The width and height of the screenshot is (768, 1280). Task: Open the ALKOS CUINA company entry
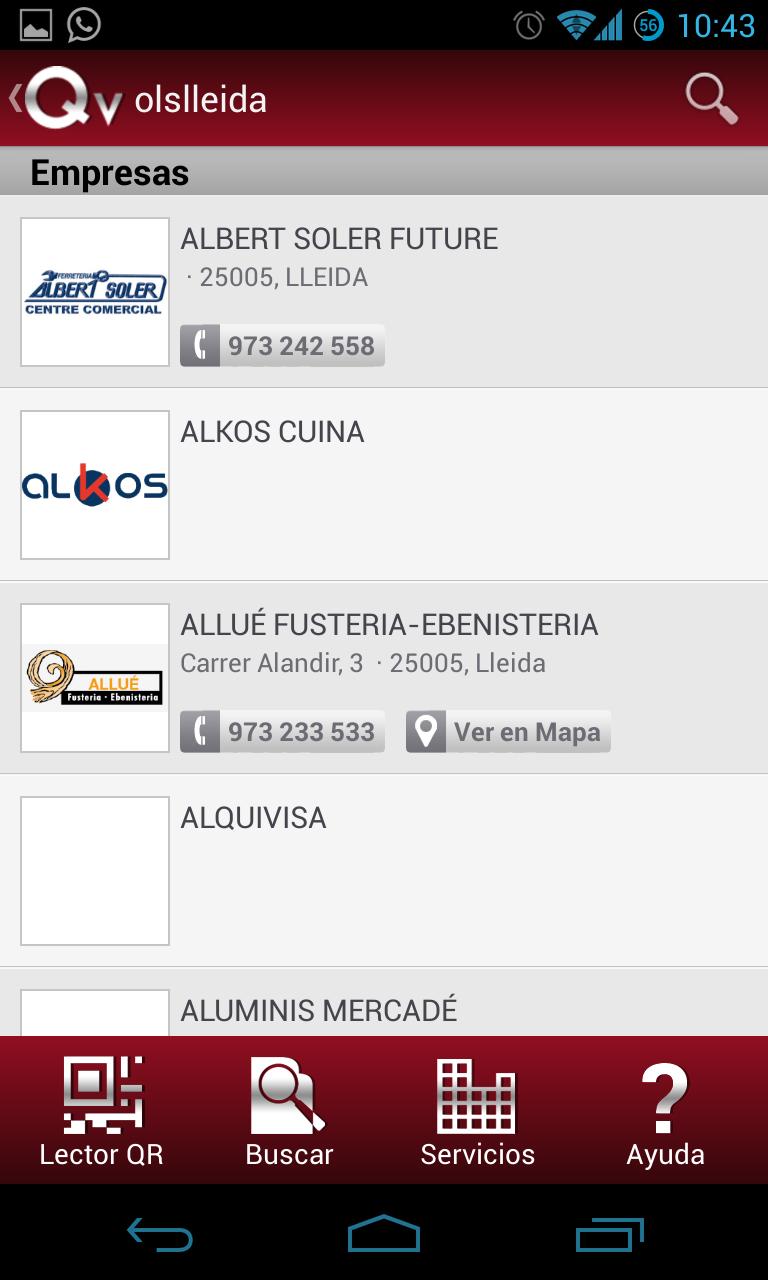tap(384, 484)
